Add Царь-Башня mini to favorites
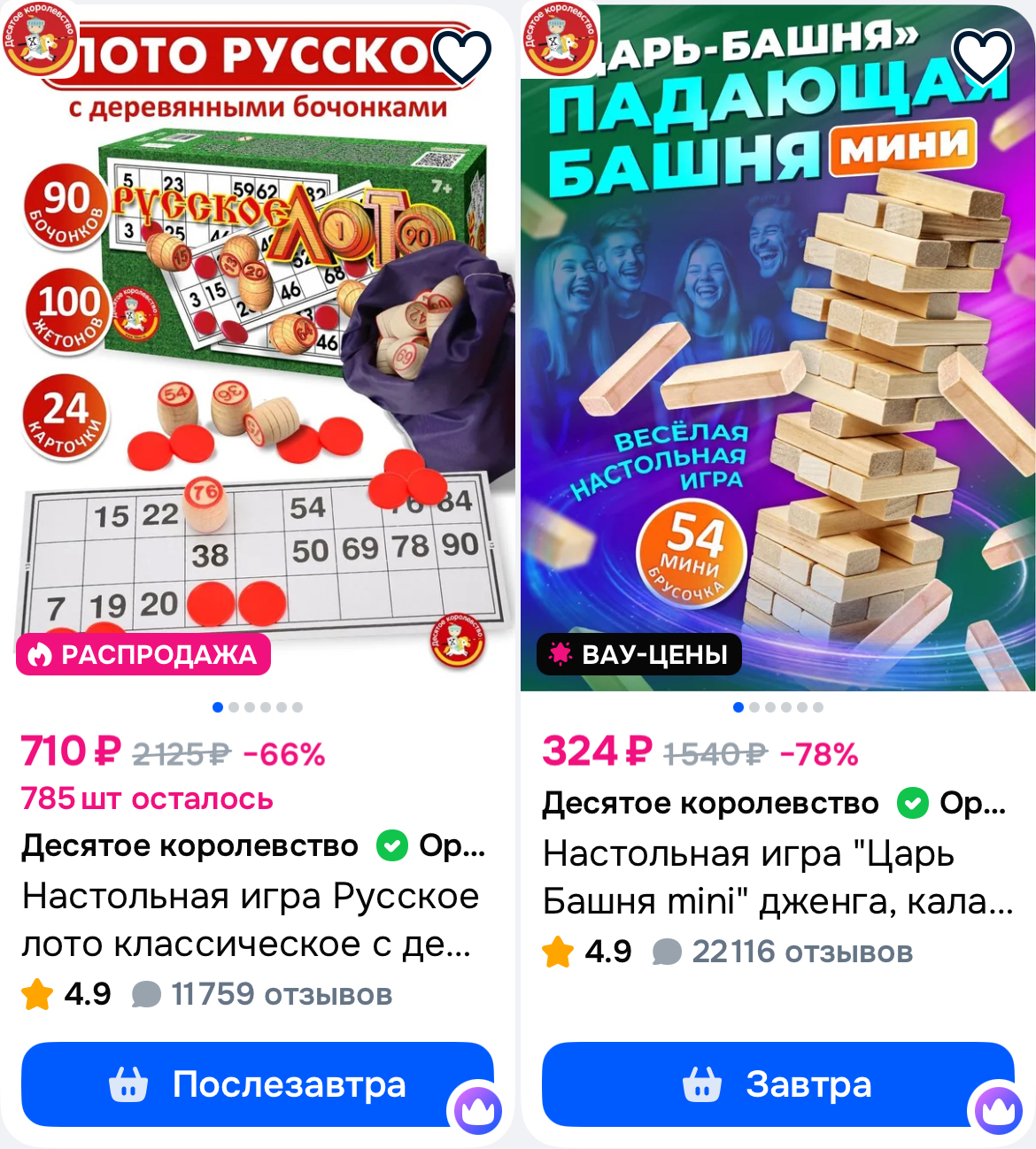 coord(982,57)
